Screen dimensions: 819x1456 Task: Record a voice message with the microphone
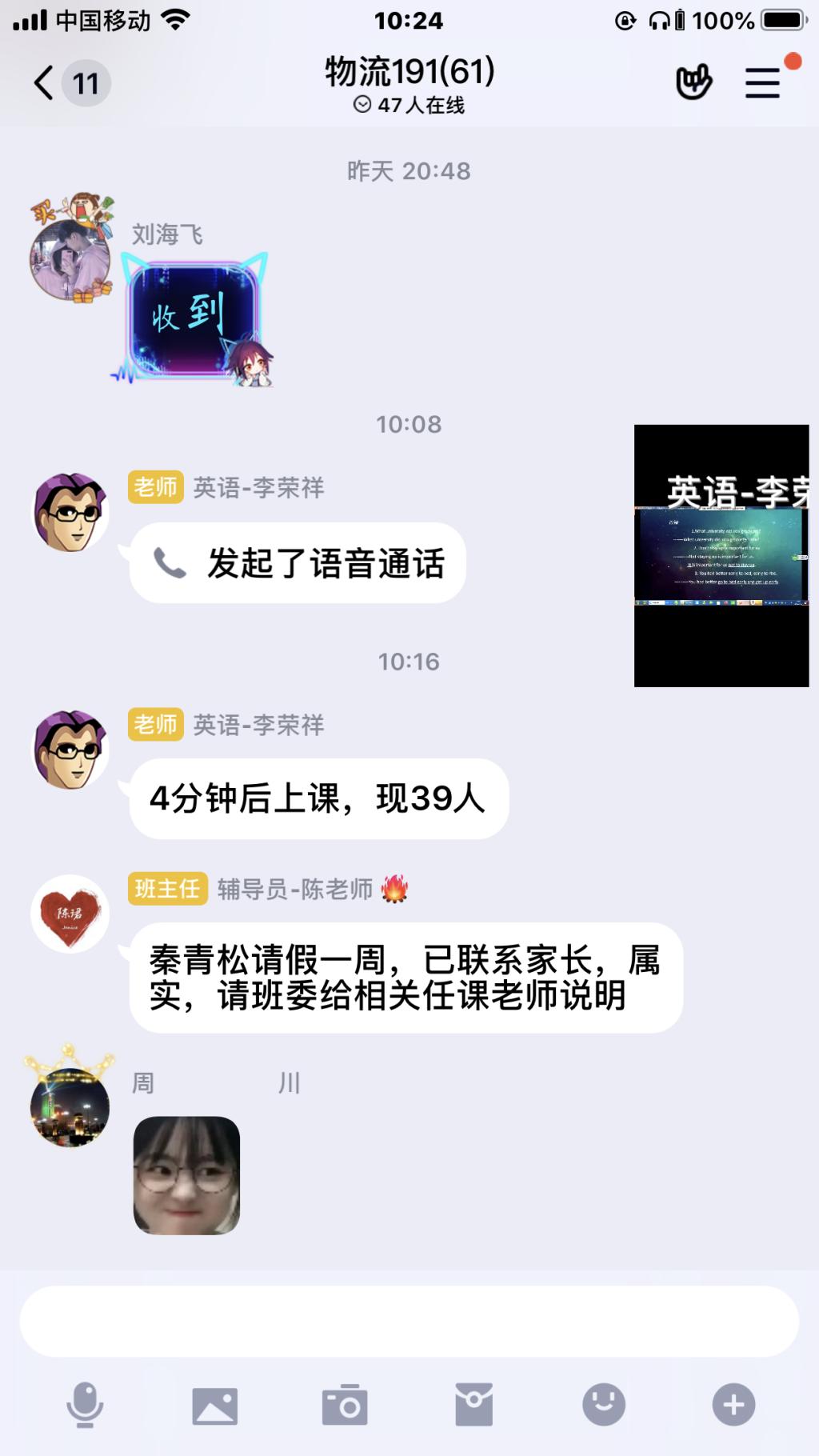pos(85,1405)
